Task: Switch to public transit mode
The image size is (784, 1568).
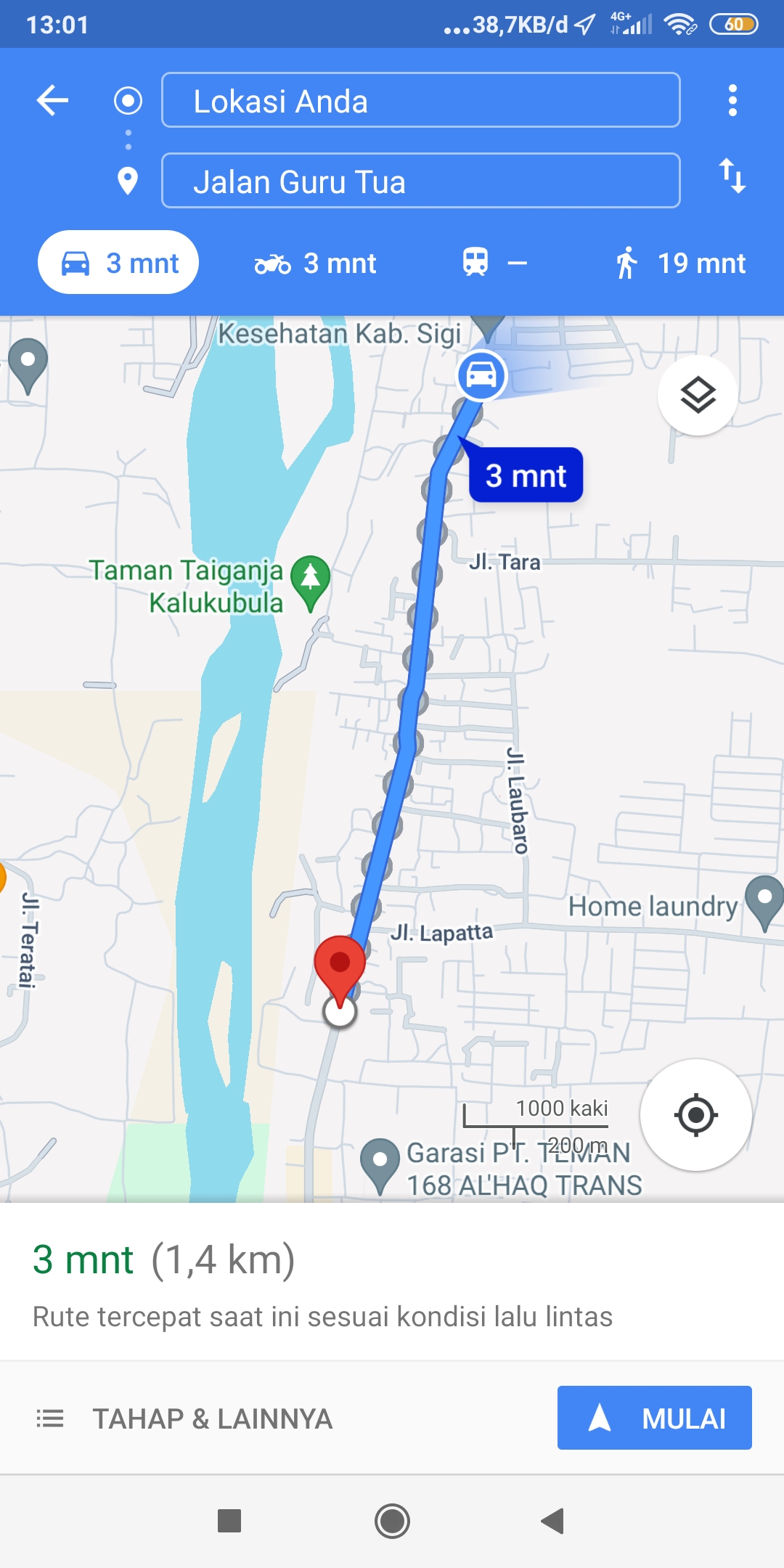Action: click(x=494, y=262)
